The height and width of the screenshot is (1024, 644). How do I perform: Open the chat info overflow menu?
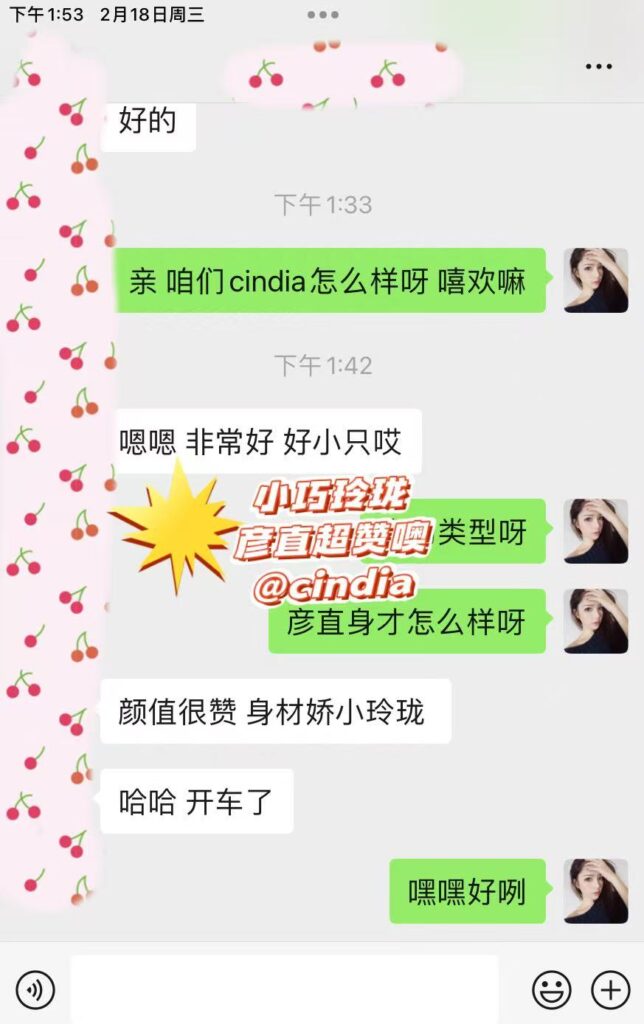(x=598, y=67)
